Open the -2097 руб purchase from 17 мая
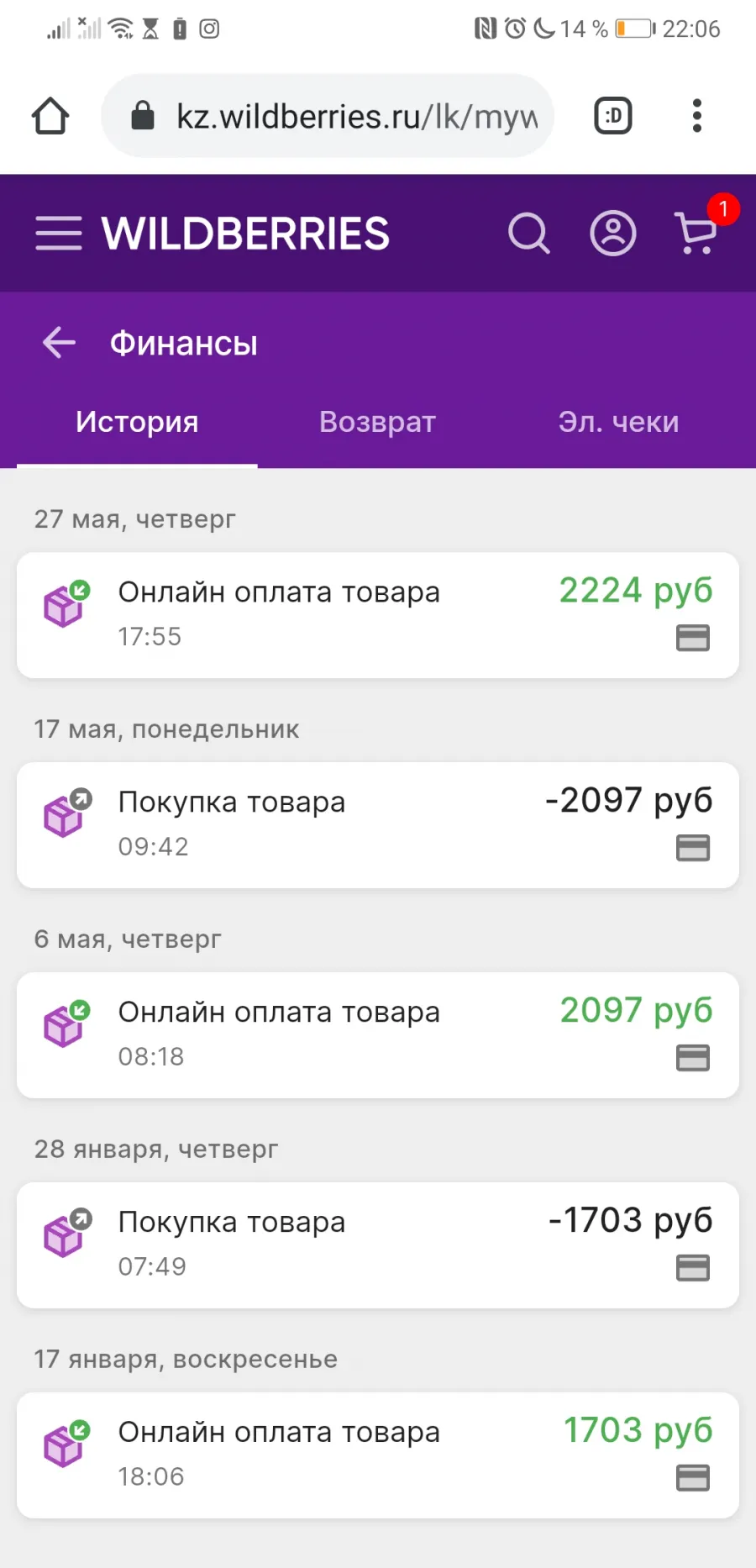Screen dimensions: 756x1568 pyautogui.click(x=378, y=825)
